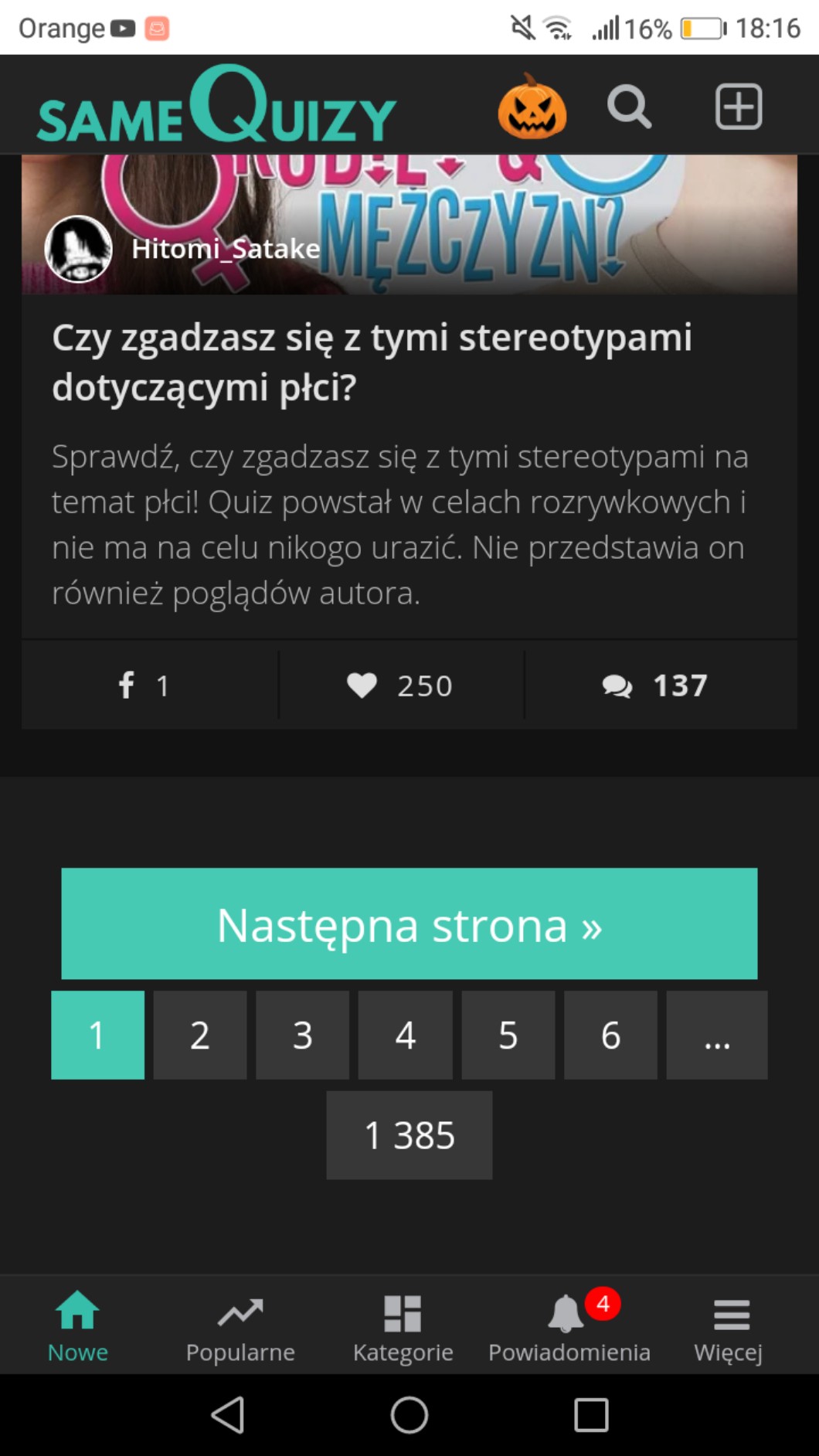
Task: Jump to page 3
Action: click(x=302, y=1035)
